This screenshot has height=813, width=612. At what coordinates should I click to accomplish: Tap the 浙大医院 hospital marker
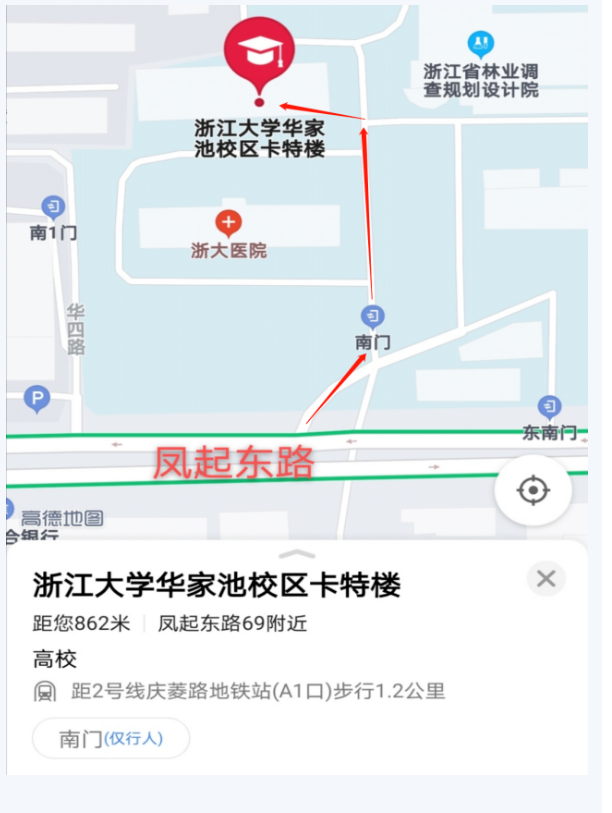point(229,222)
